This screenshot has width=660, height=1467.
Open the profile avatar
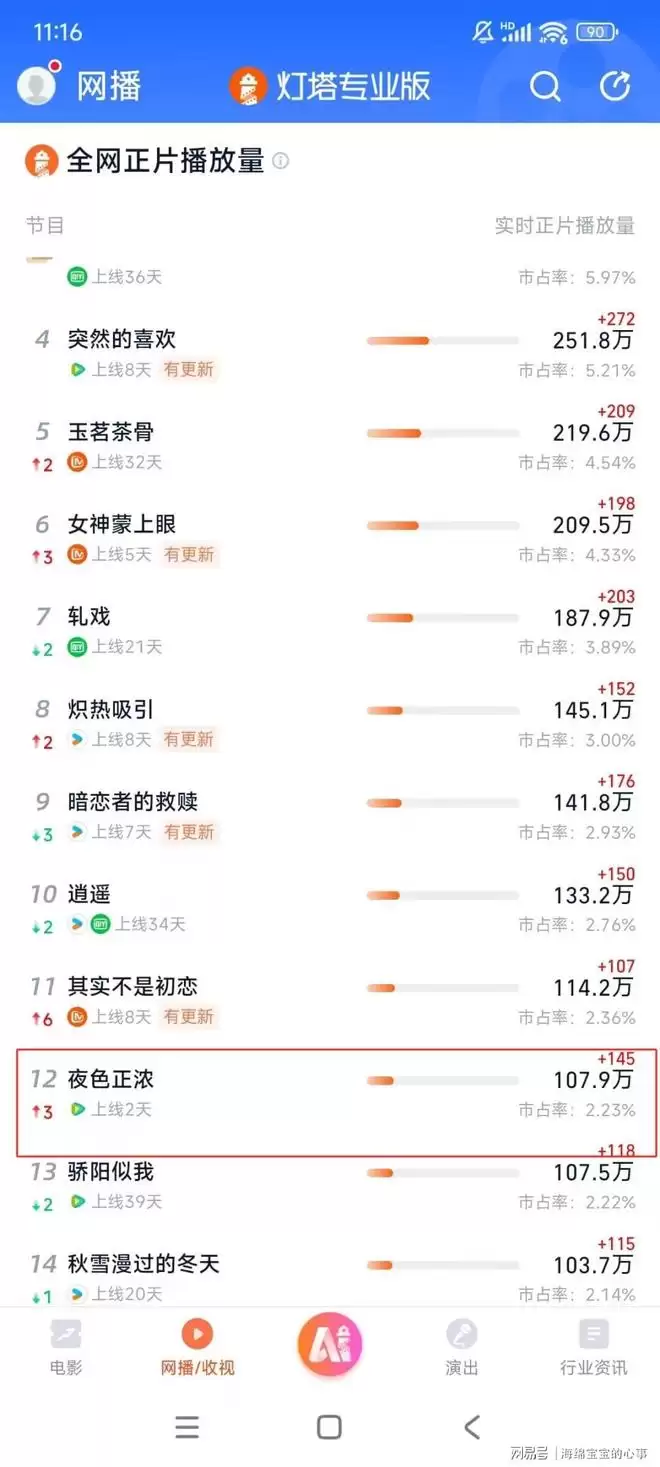click(37, 86)
